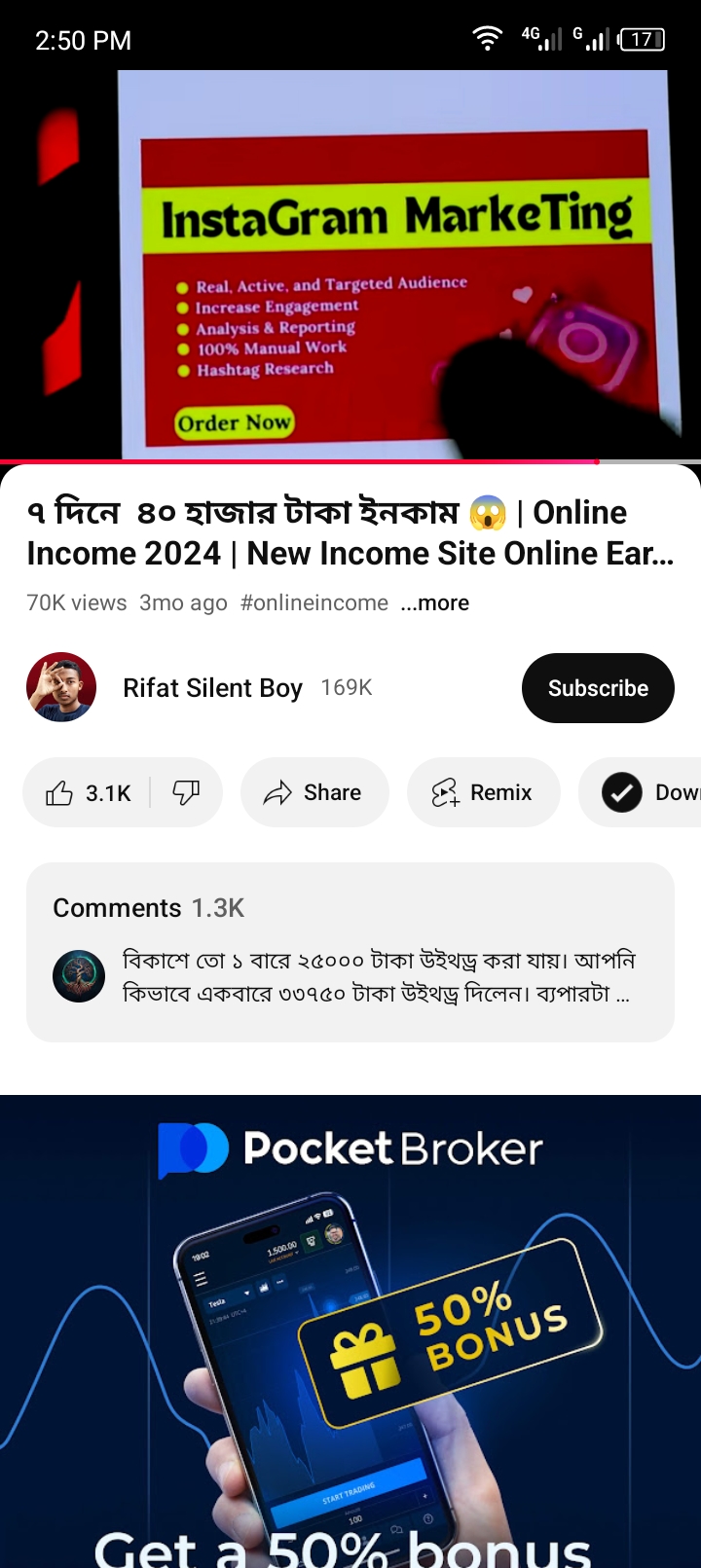Open the Comments section
The height and width of the screenshot is (1568, 701).
[x=350, y=952]
